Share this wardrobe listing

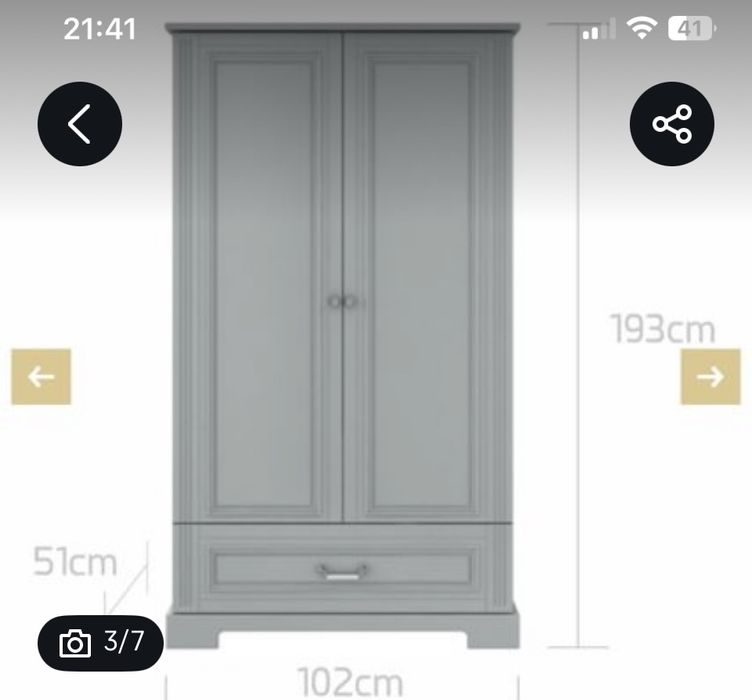(x=671, y=124)
